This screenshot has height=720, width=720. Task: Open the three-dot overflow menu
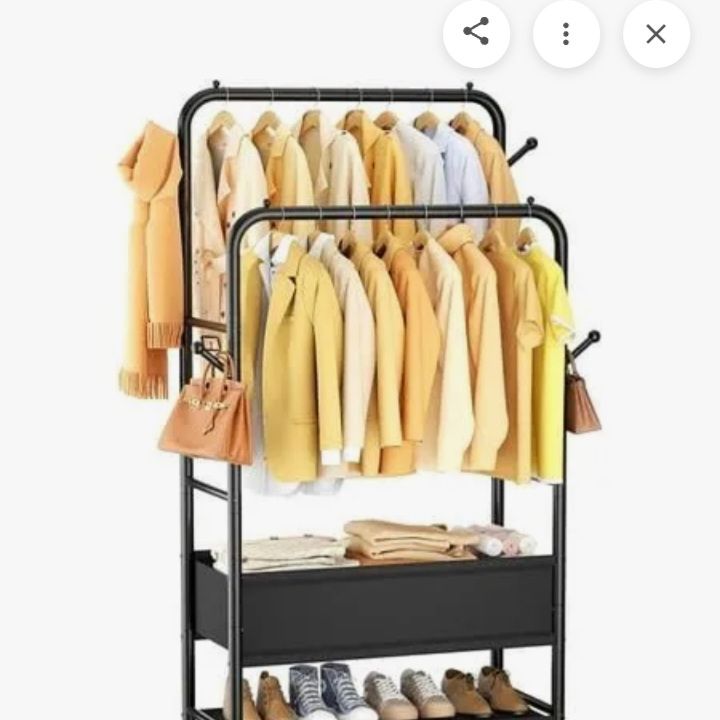pyautogui.click(x=566, y=34)
